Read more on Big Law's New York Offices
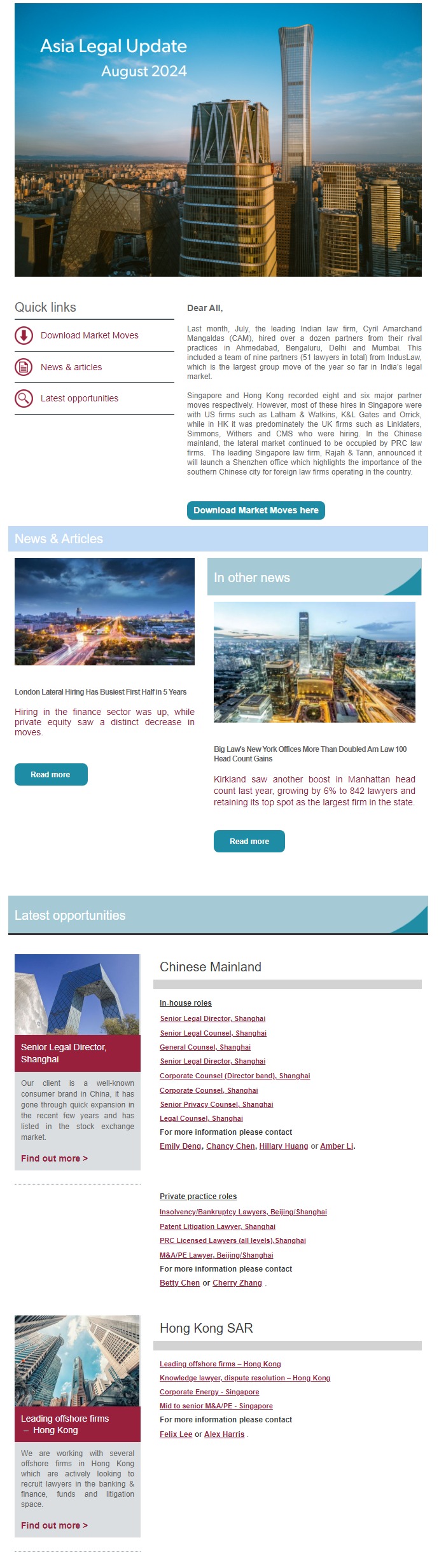The image size is (446, 1568). (x=249, y=841)
